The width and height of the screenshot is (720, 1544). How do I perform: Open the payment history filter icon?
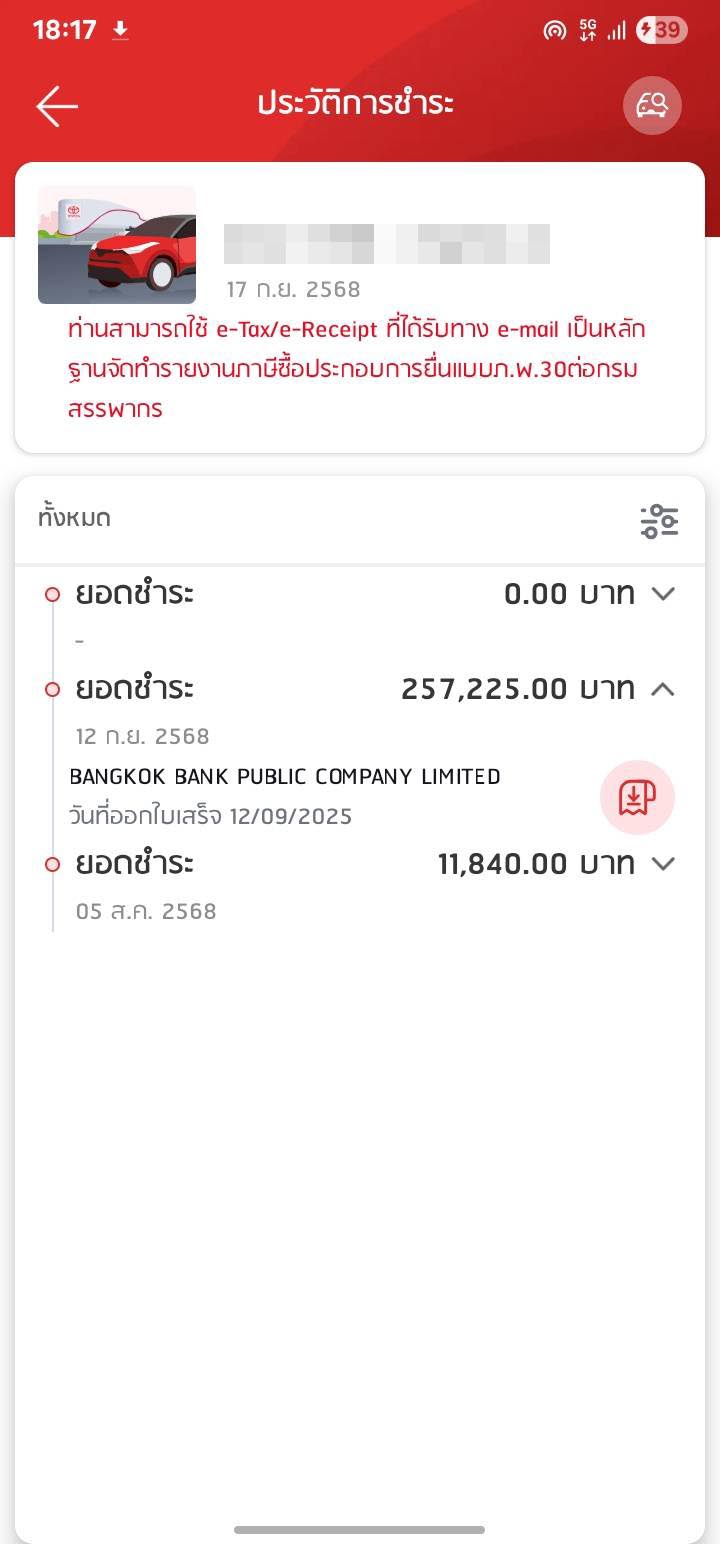coord(660,521)
